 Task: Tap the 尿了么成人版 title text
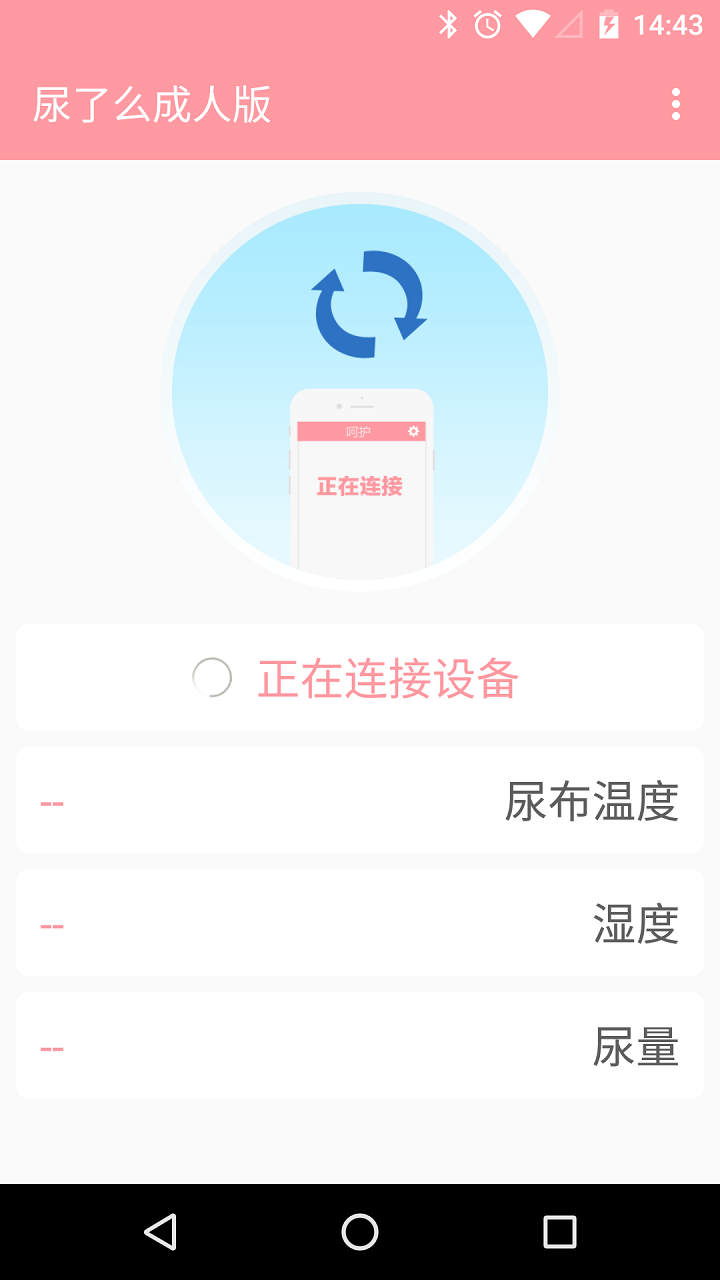(150, 103)
